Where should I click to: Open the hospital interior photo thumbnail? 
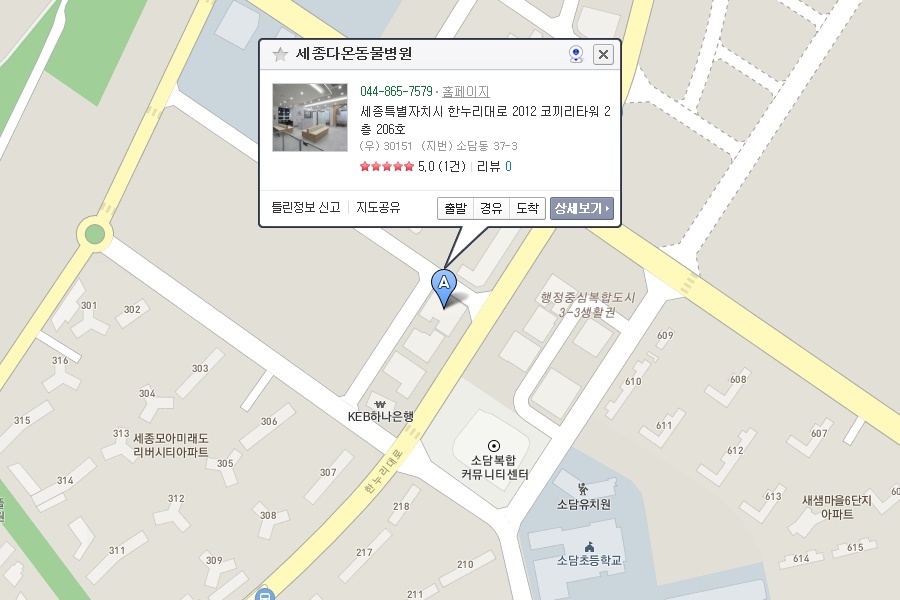click(310, 118)
